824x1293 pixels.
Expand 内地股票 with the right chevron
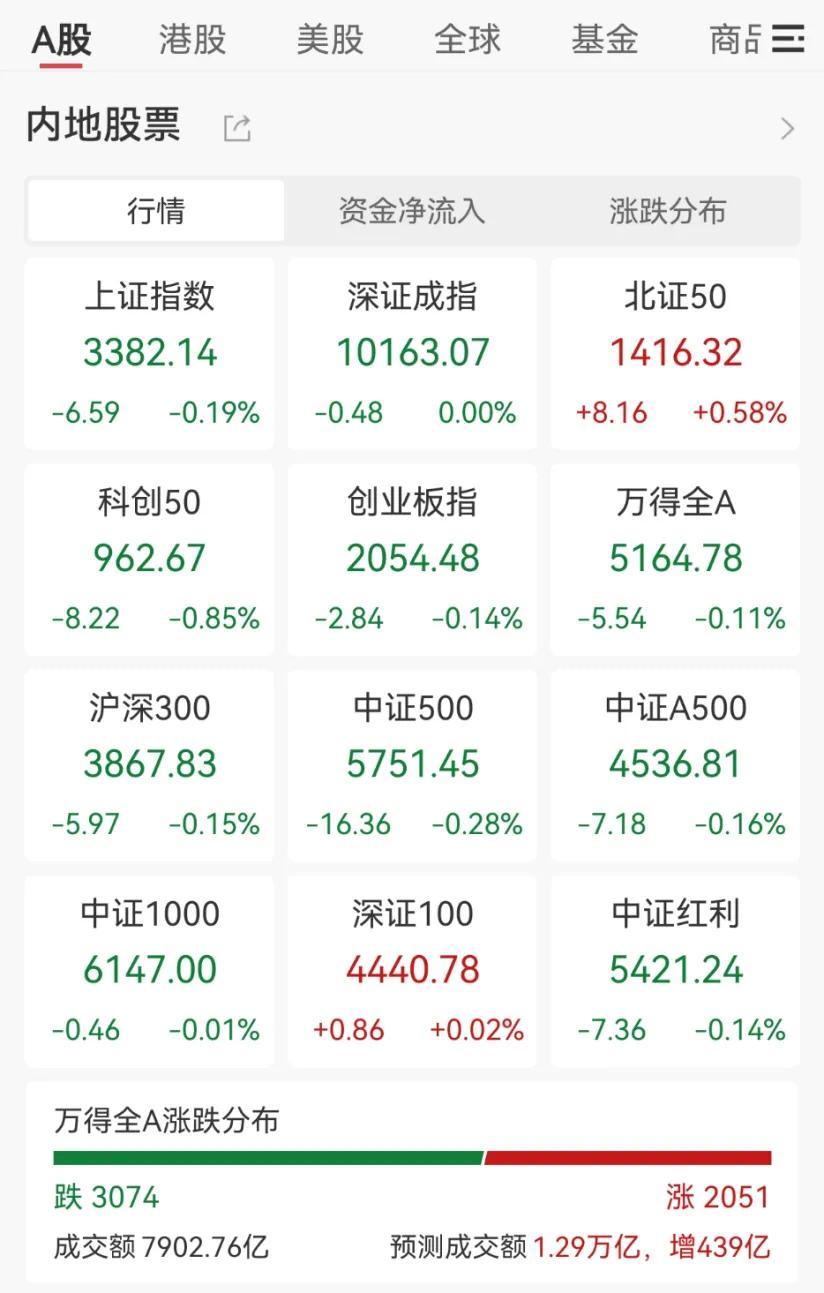tap(788, 128)
